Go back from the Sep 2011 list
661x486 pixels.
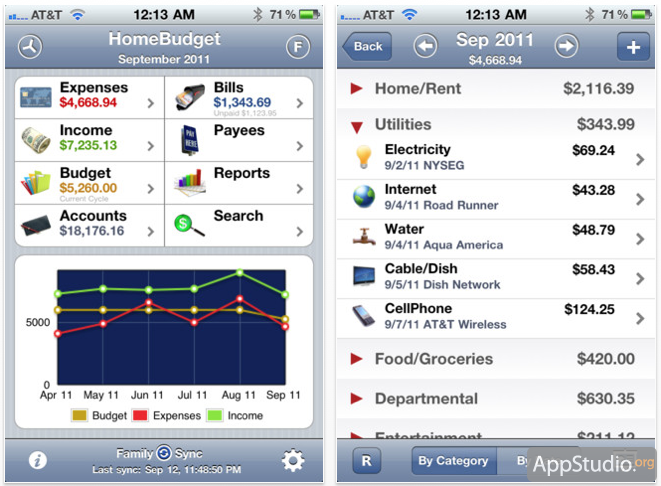366,46
